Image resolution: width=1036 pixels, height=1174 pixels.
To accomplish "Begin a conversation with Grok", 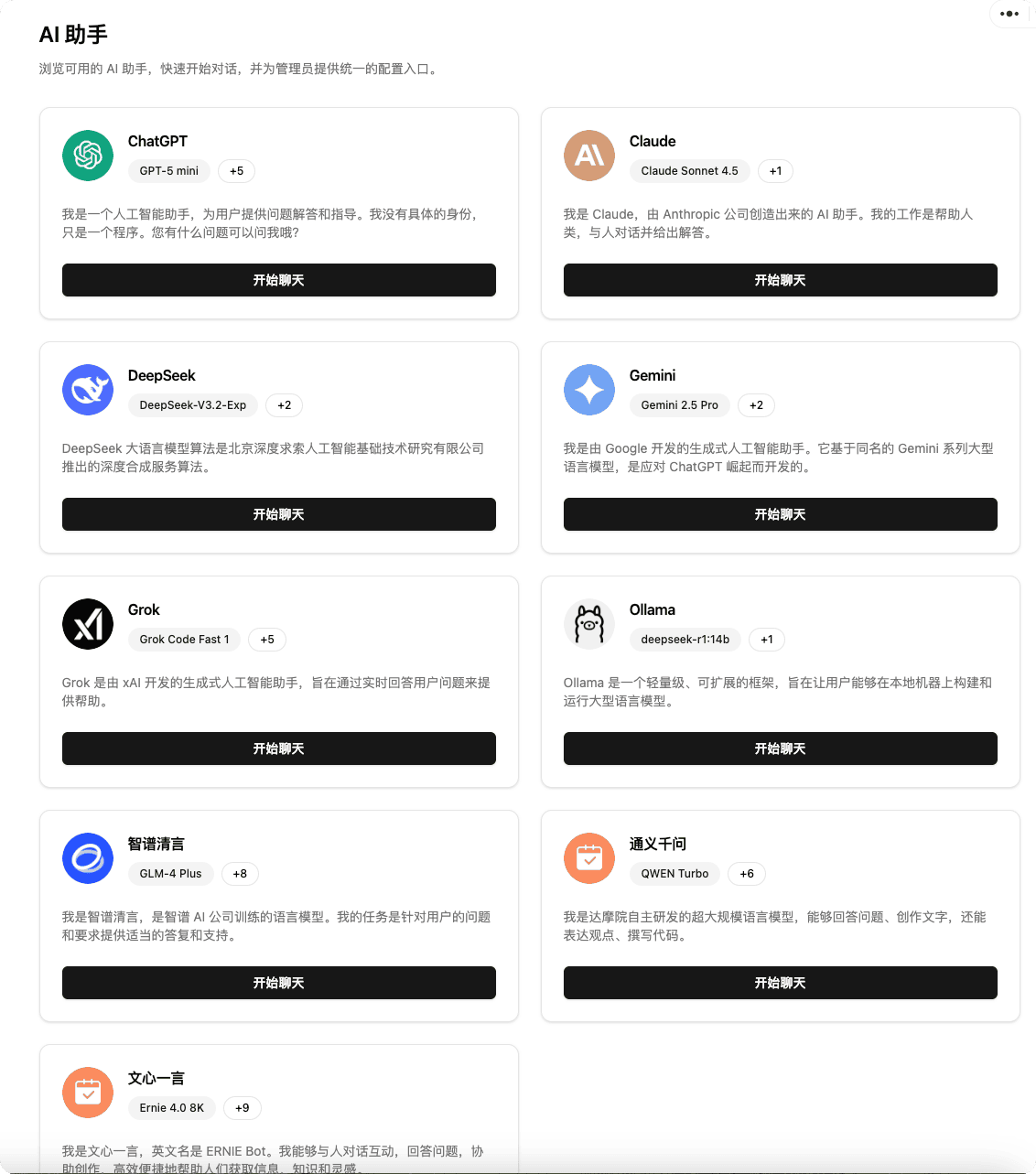I will click(278, 749).
